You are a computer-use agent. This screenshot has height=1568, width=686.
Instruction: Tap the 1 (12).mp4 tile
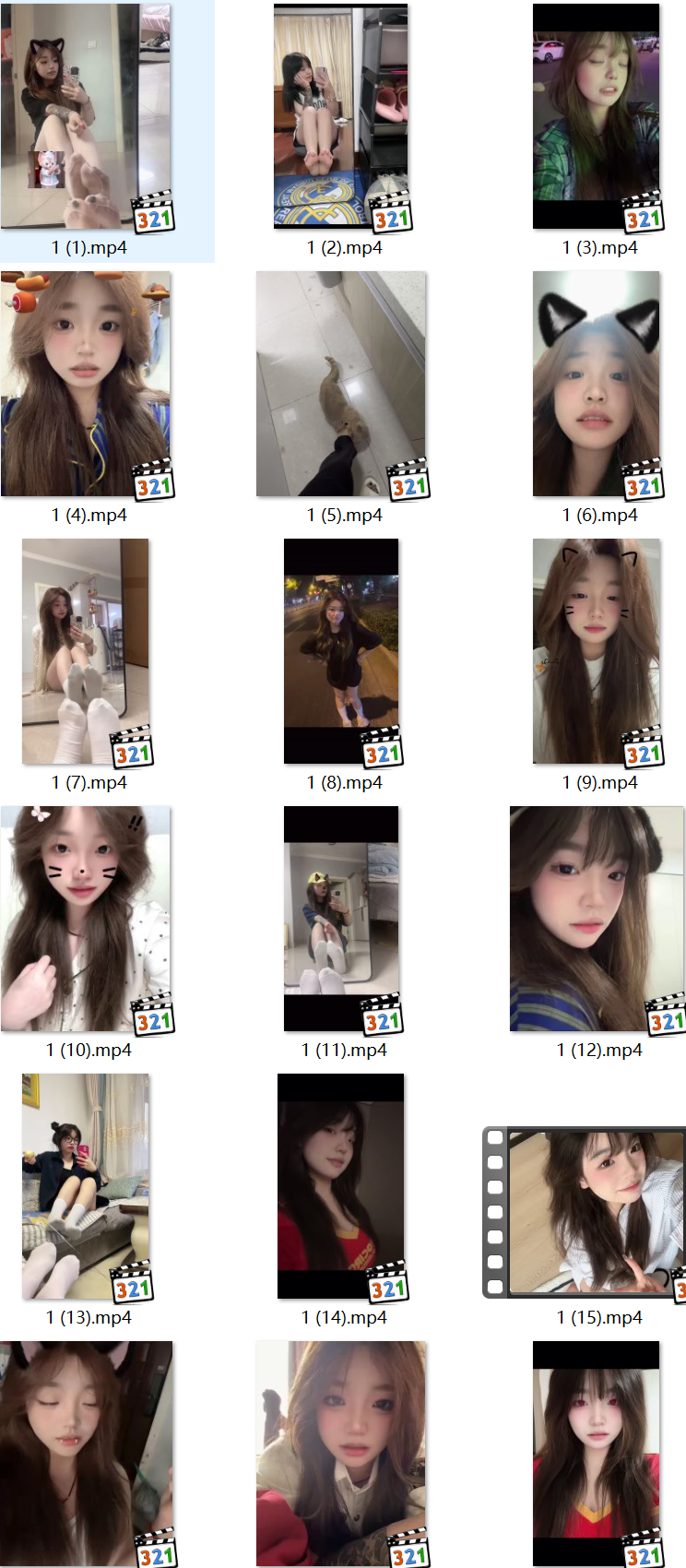[x=597, y=919]
